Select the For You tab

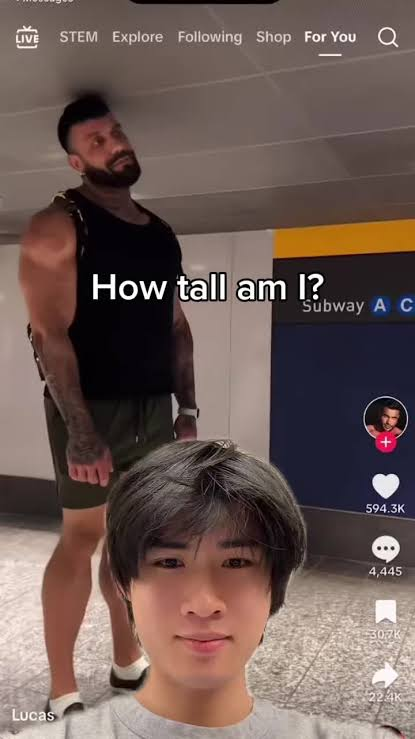pos(330,37)
